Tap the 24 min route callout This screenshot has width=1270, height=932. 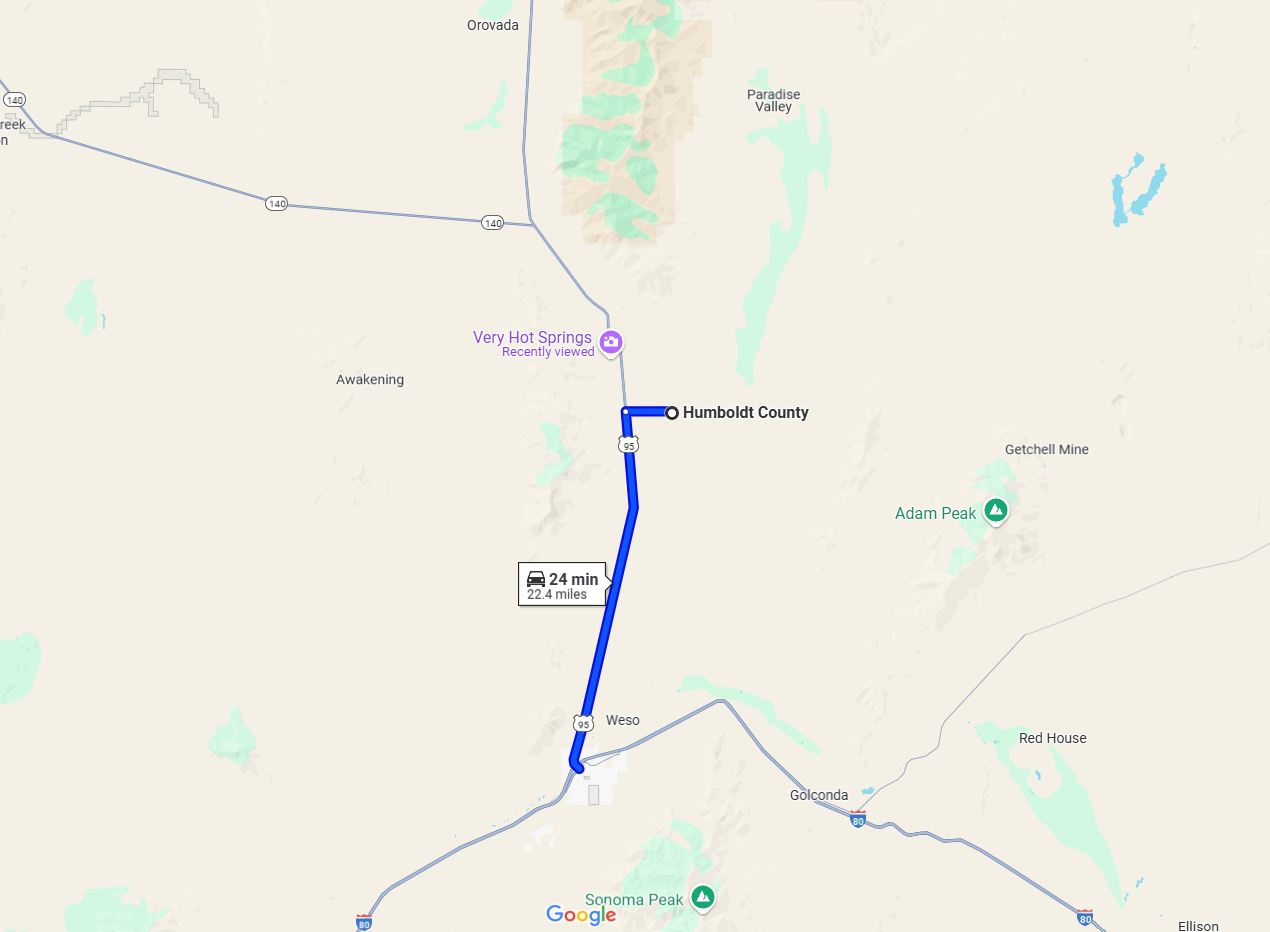pyautogui.click(x=562, y=585)
